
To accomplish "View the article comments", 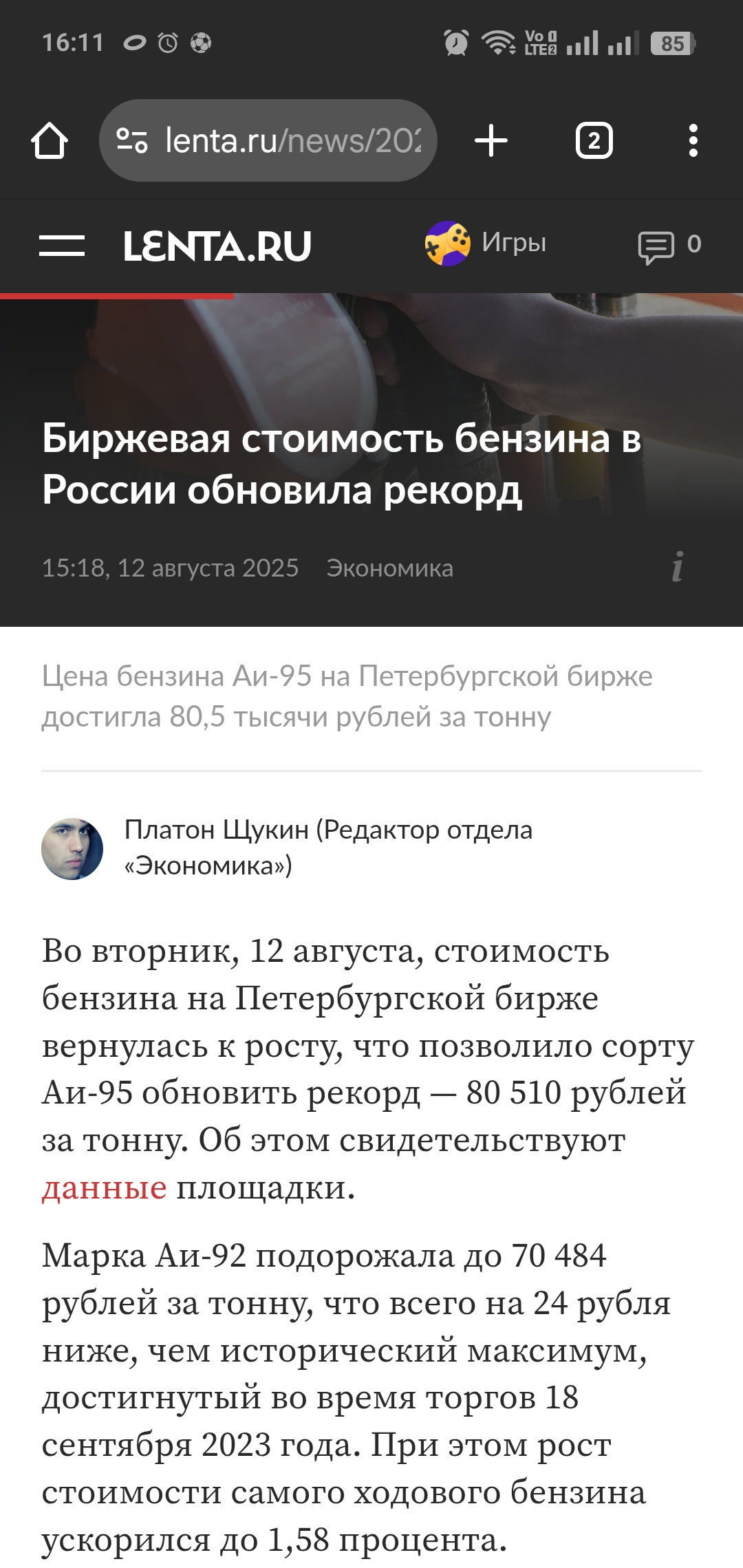I will tap(669, 246).
